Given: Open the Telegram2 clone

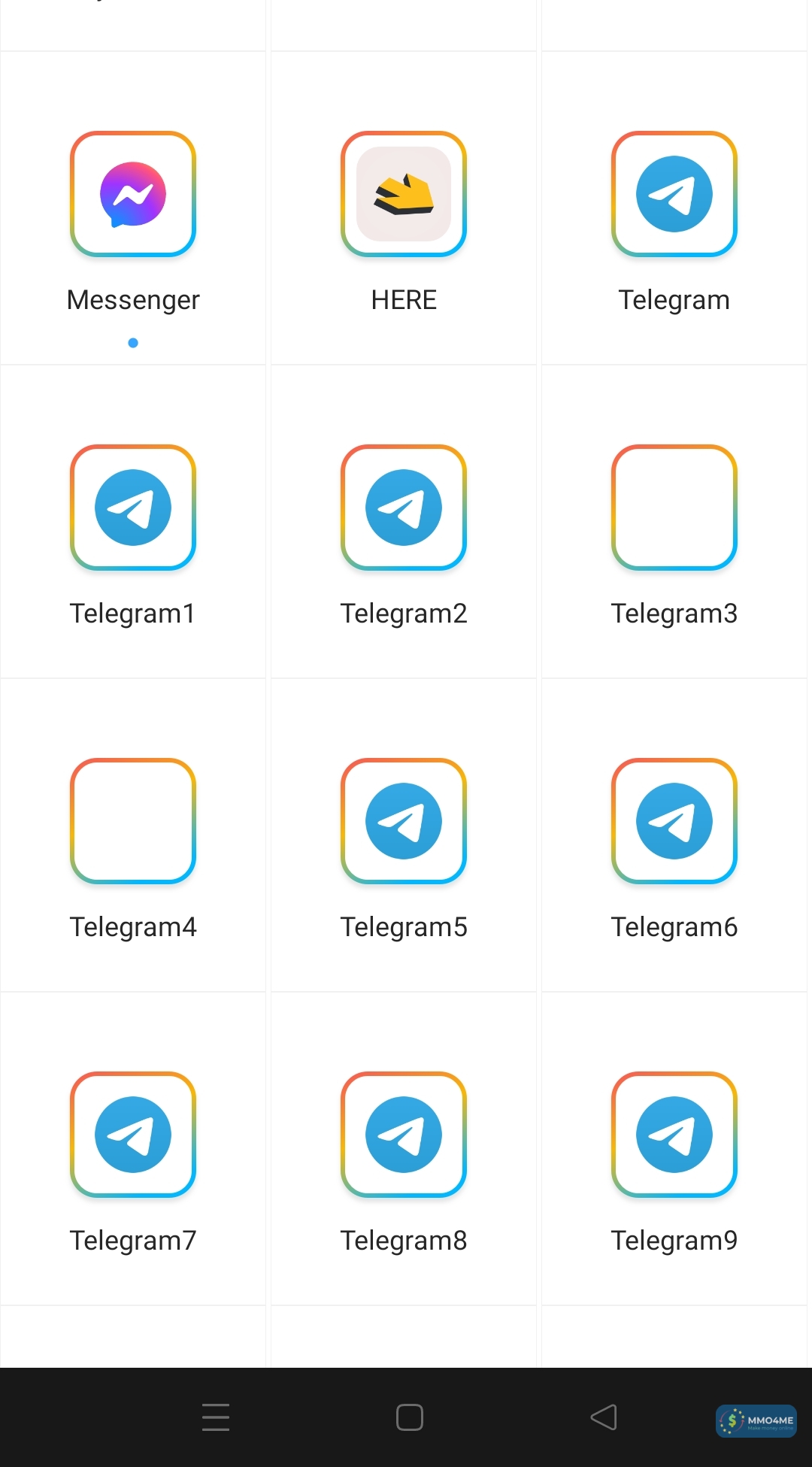Looking at the screenshot, I should pyautogui.click(x=404, y=508).
